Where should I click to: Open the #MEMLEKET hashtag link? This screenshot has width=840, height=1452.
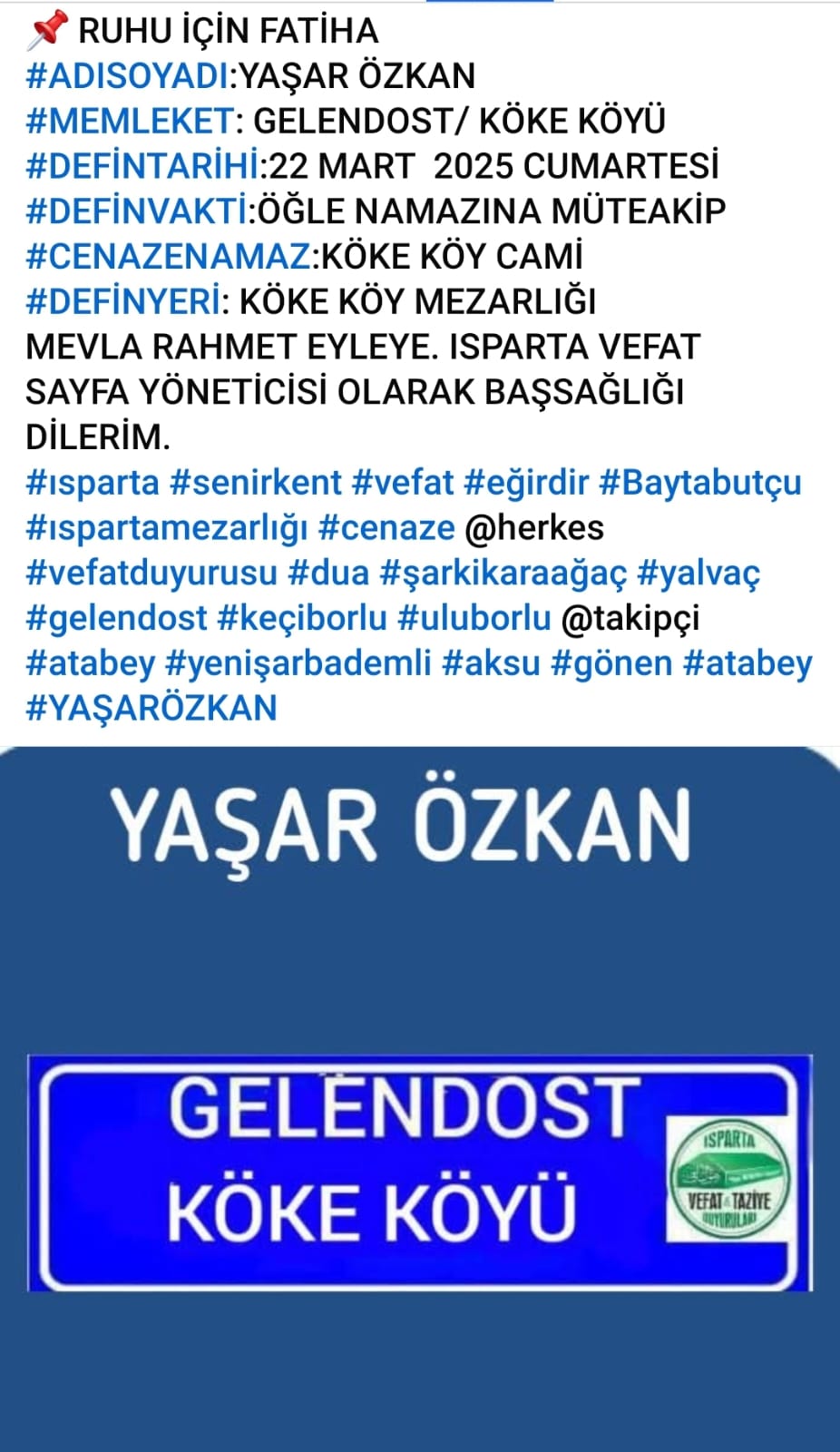130,122
